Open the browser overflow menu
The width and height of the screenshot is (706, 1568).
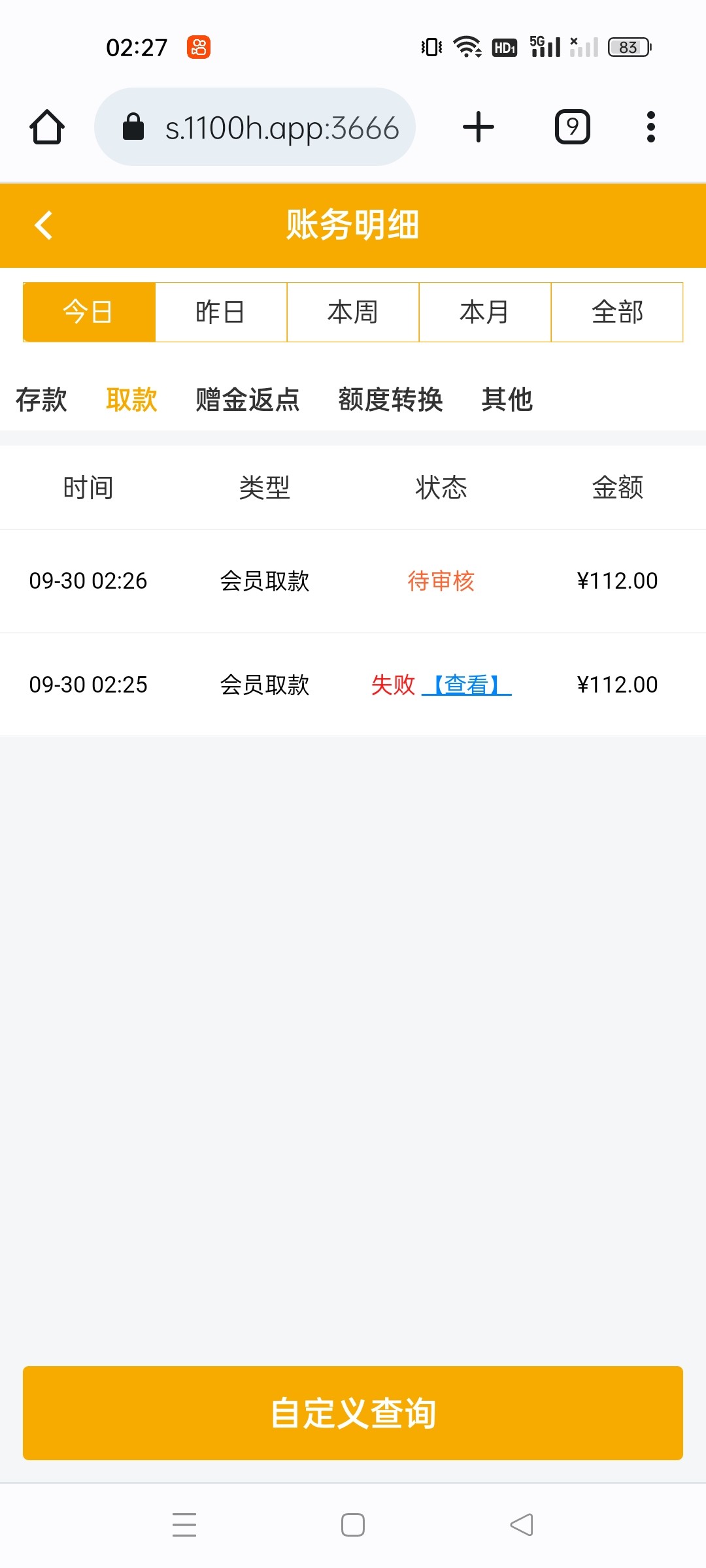pos(650,127)
